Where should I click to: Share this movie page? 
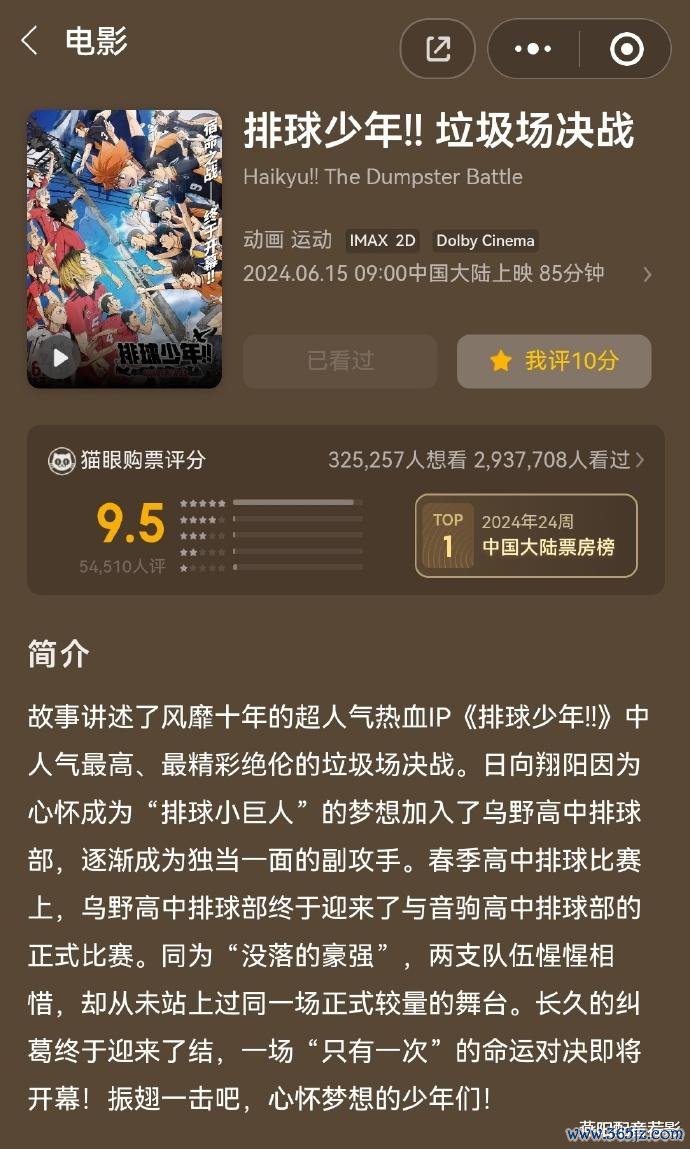coord(438,49)
